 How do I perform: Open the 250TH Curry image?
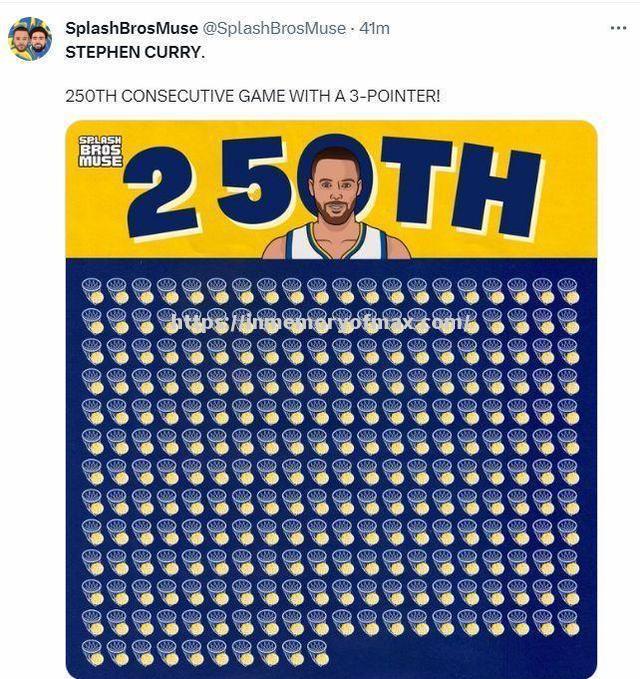click(x=330, y=400)
